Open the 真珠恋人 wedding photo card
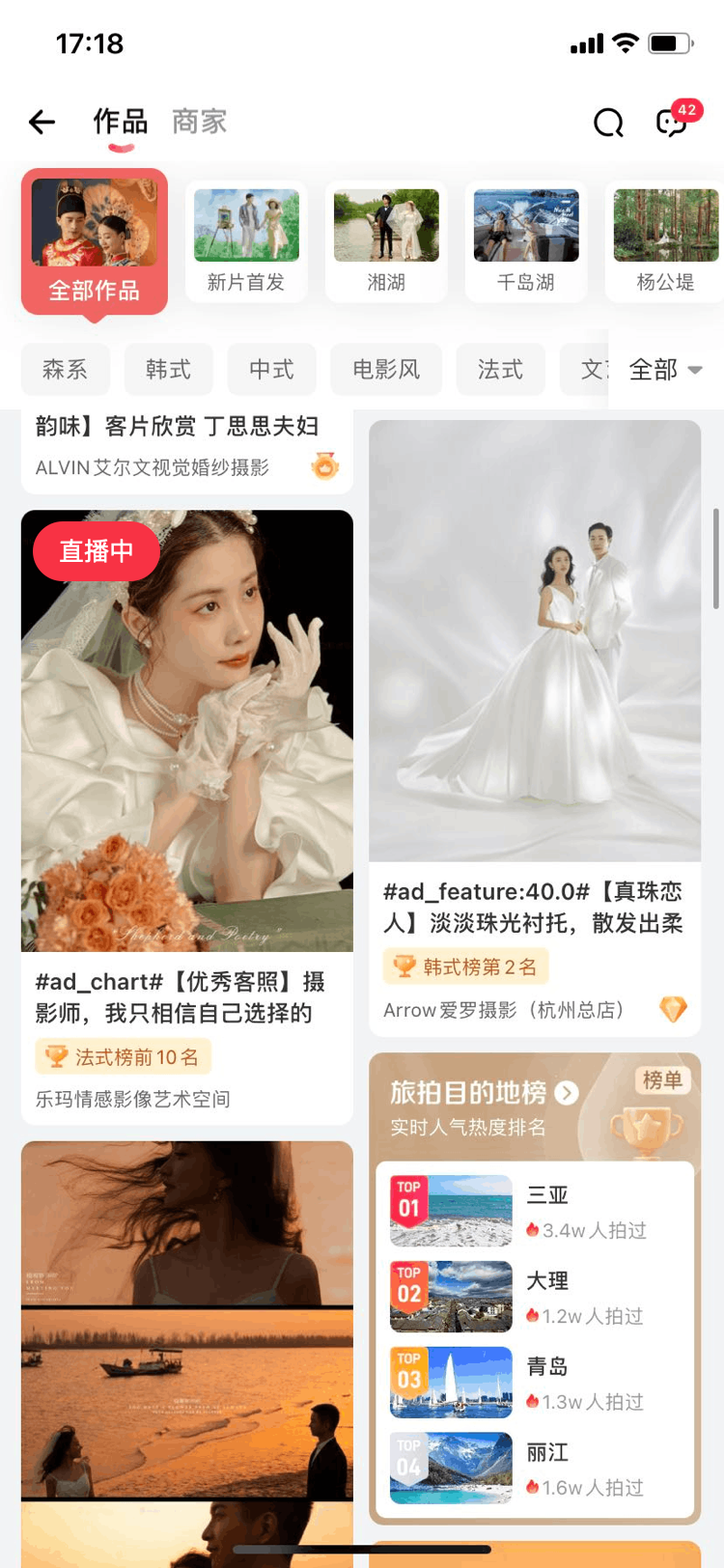Image resolution: width=724 pixels, height=1568 pixels. point(535,728)
